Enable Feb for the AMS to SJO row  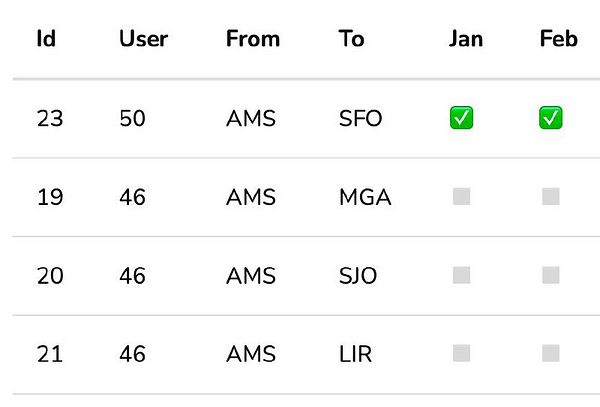pos(551,275)
